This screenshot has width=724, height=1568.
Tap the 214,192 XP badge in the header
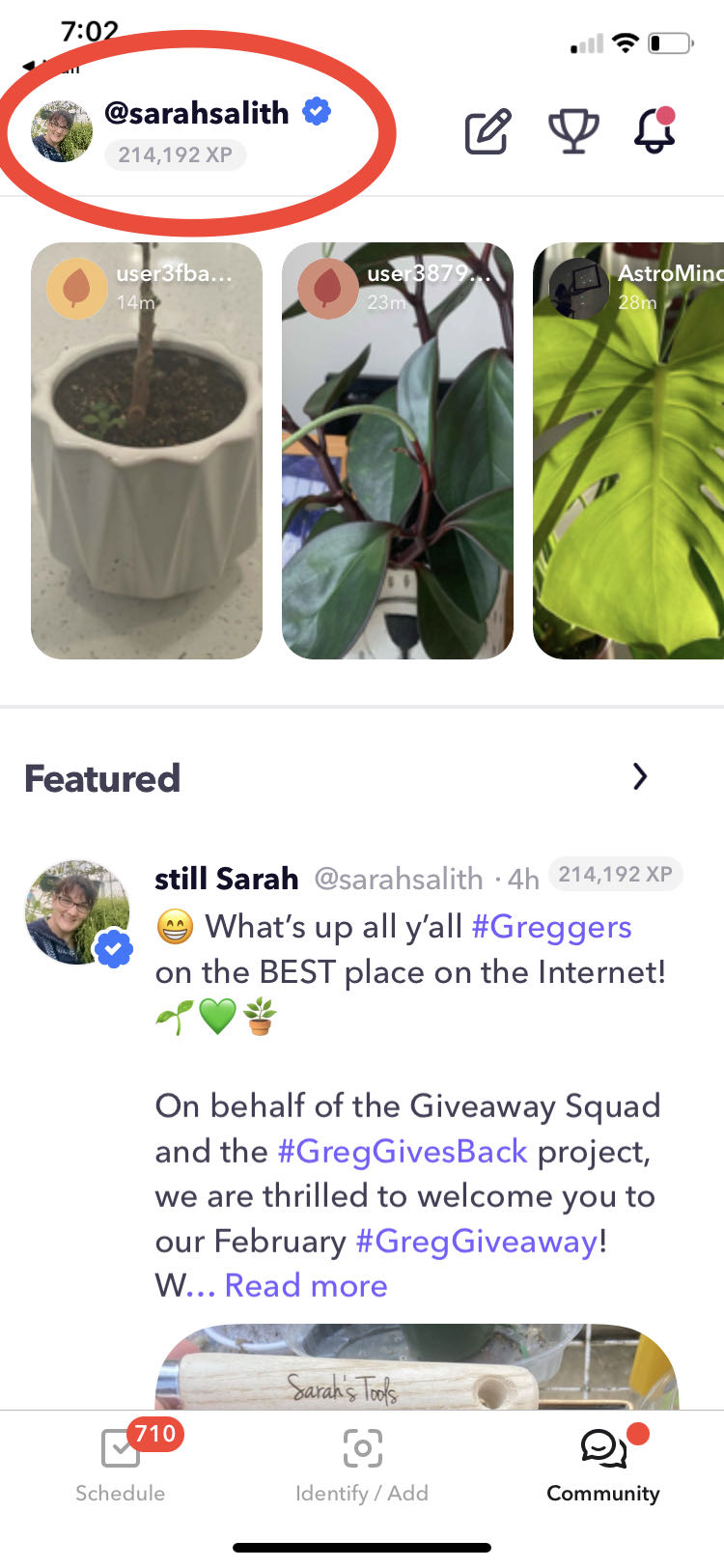tap(175, 154)
